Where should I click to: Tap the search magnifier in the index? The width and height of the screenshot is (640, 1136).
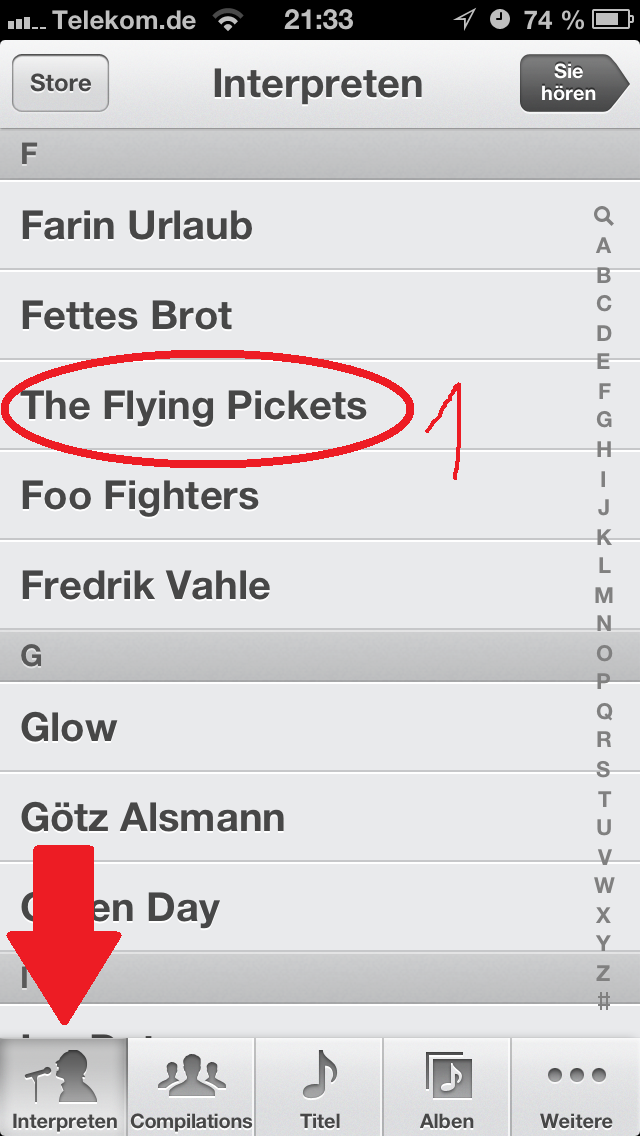tap(603, 215)
